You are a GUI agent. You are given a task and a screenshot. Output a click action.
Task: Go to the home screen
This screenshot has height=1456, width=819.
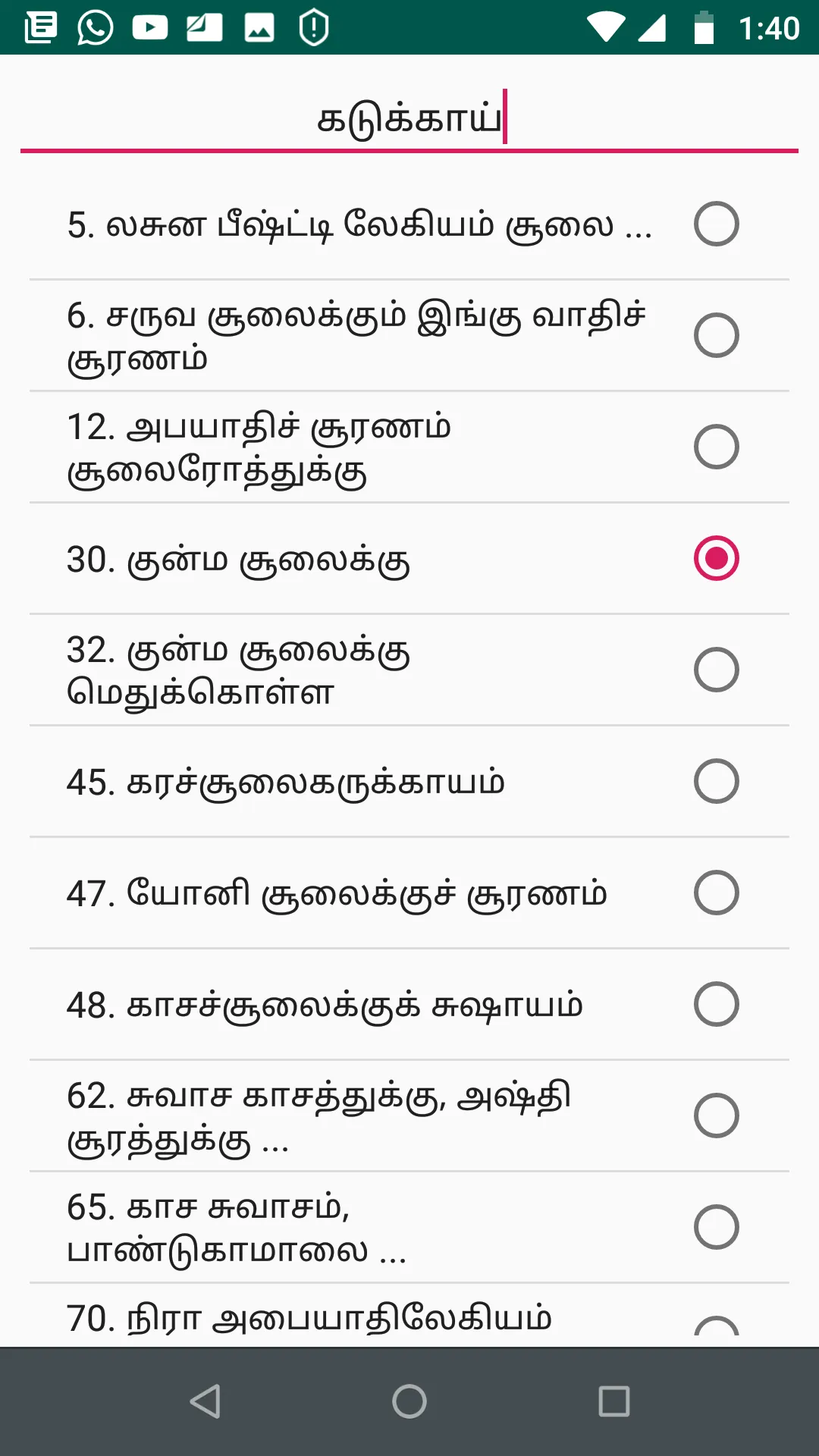click(409, 1401)
